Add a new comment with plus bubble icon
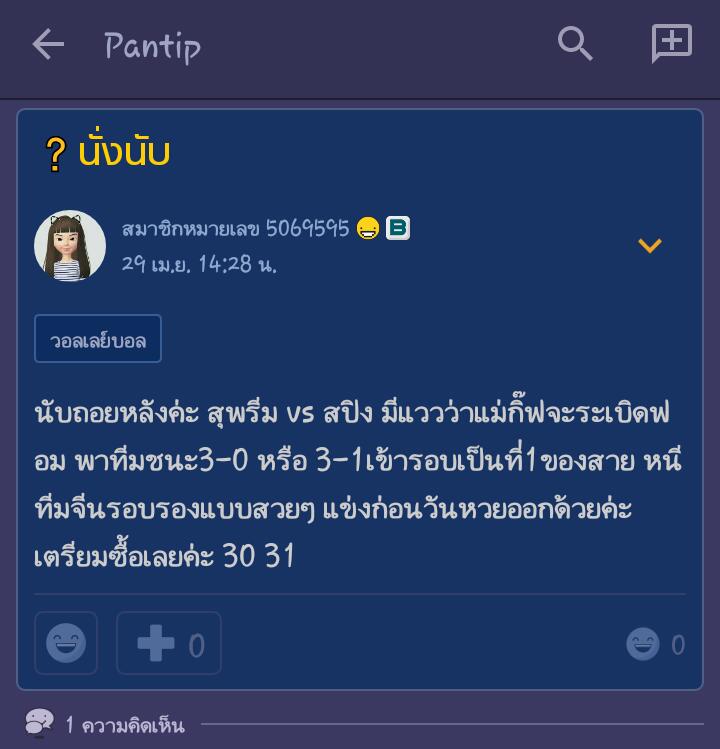 click(672, 43)
